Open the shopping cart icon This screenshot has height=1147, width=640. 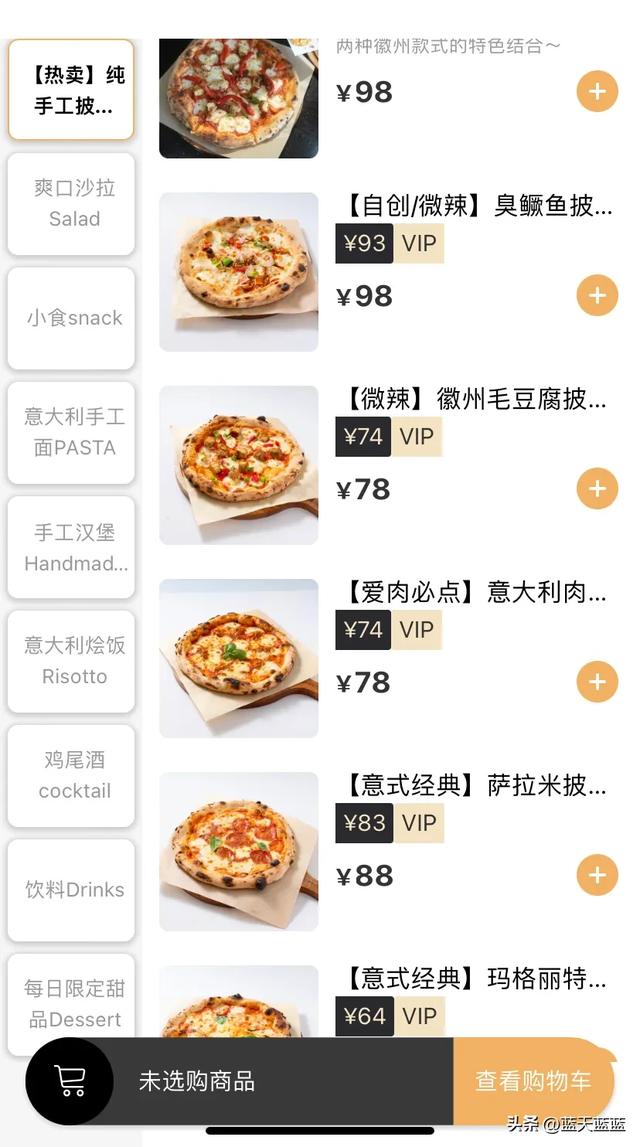pyautogui.click(x=69, y=1081)
